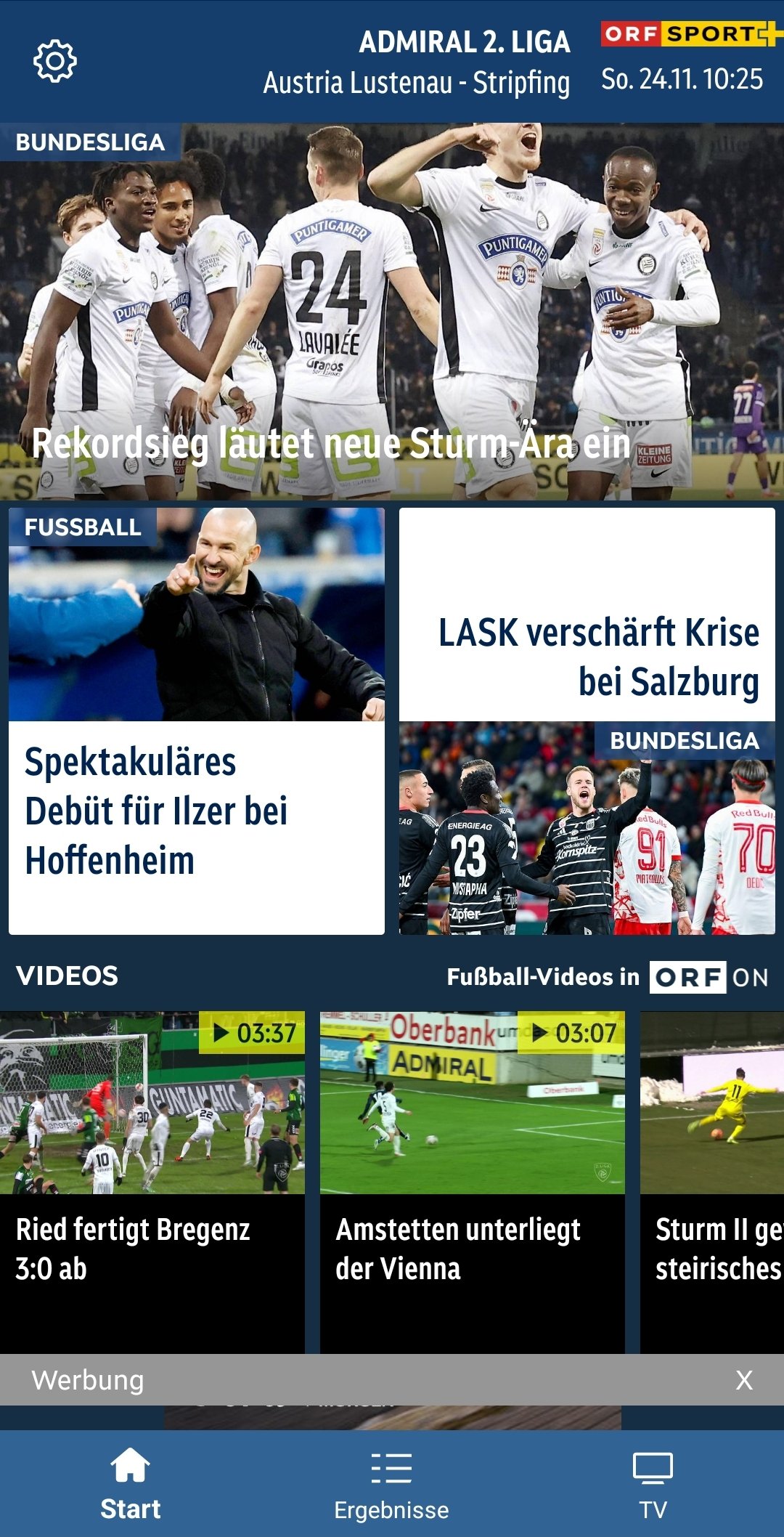Open article Rekordsieg läutet neue Sturm-Ära ein

[x=392, y=312]
